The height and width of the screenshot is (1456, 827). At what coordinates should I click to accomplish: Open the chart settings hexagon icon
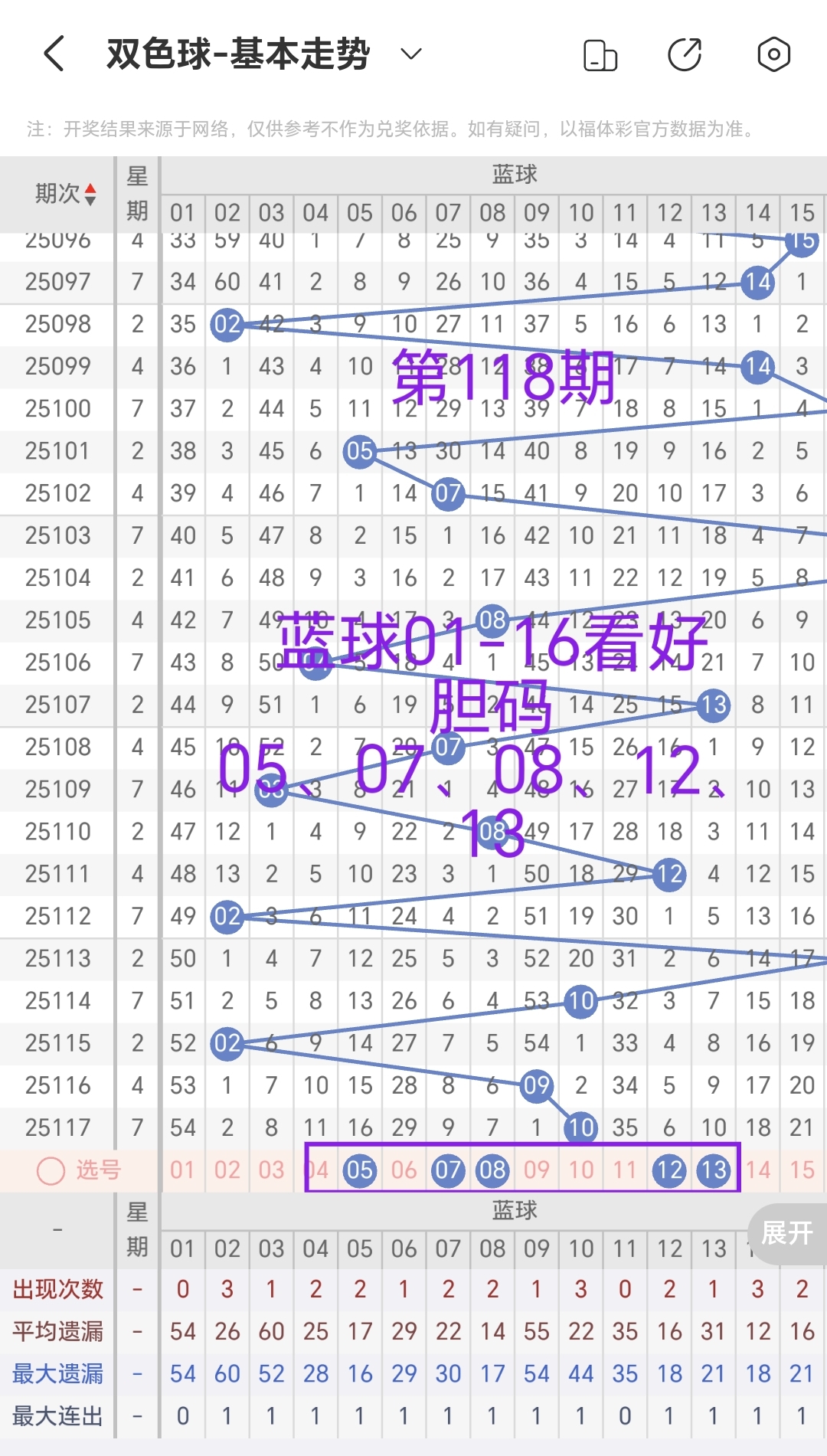point(773,55)
